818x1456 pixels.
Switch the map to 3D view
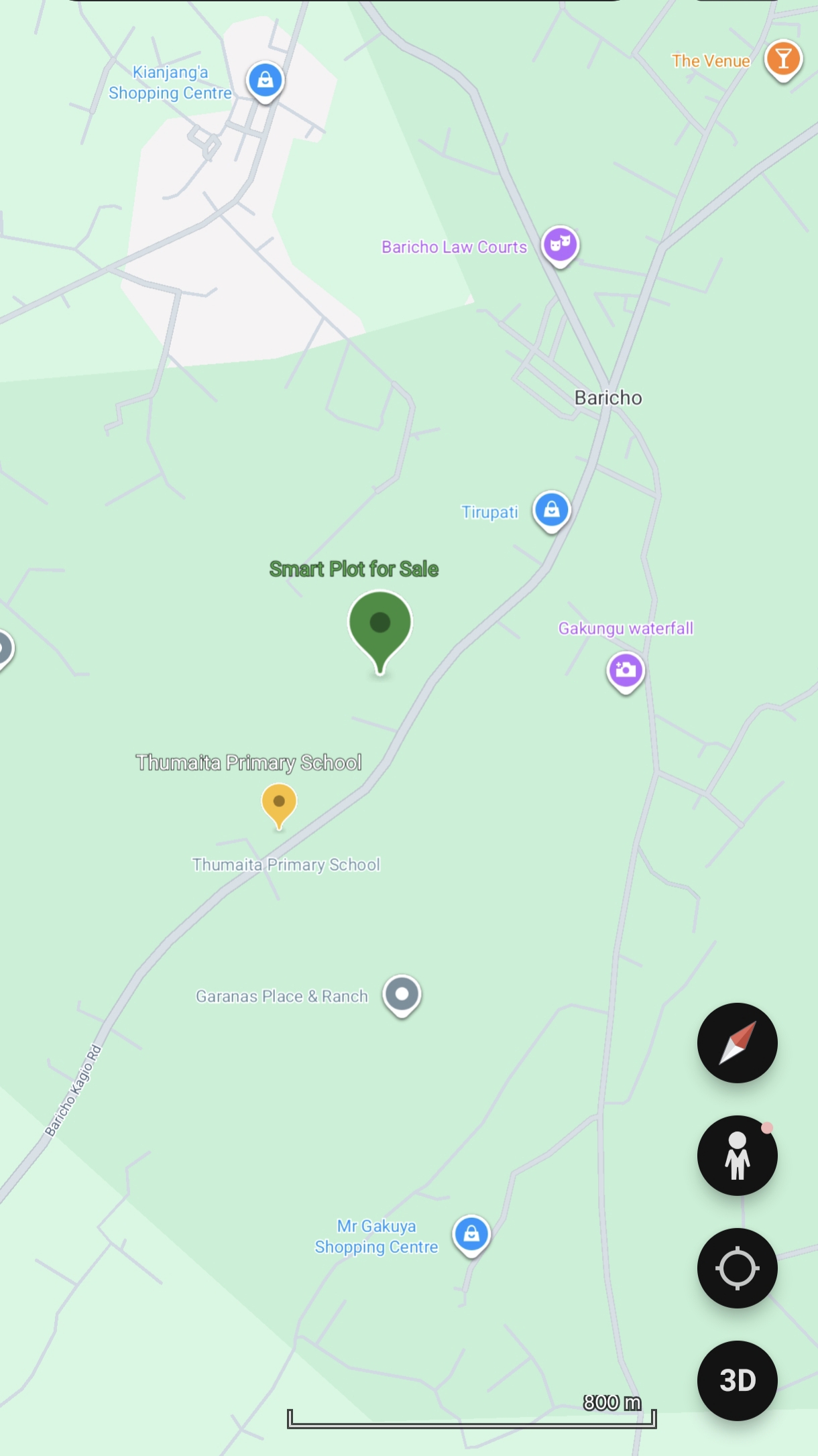point(737,1380)
